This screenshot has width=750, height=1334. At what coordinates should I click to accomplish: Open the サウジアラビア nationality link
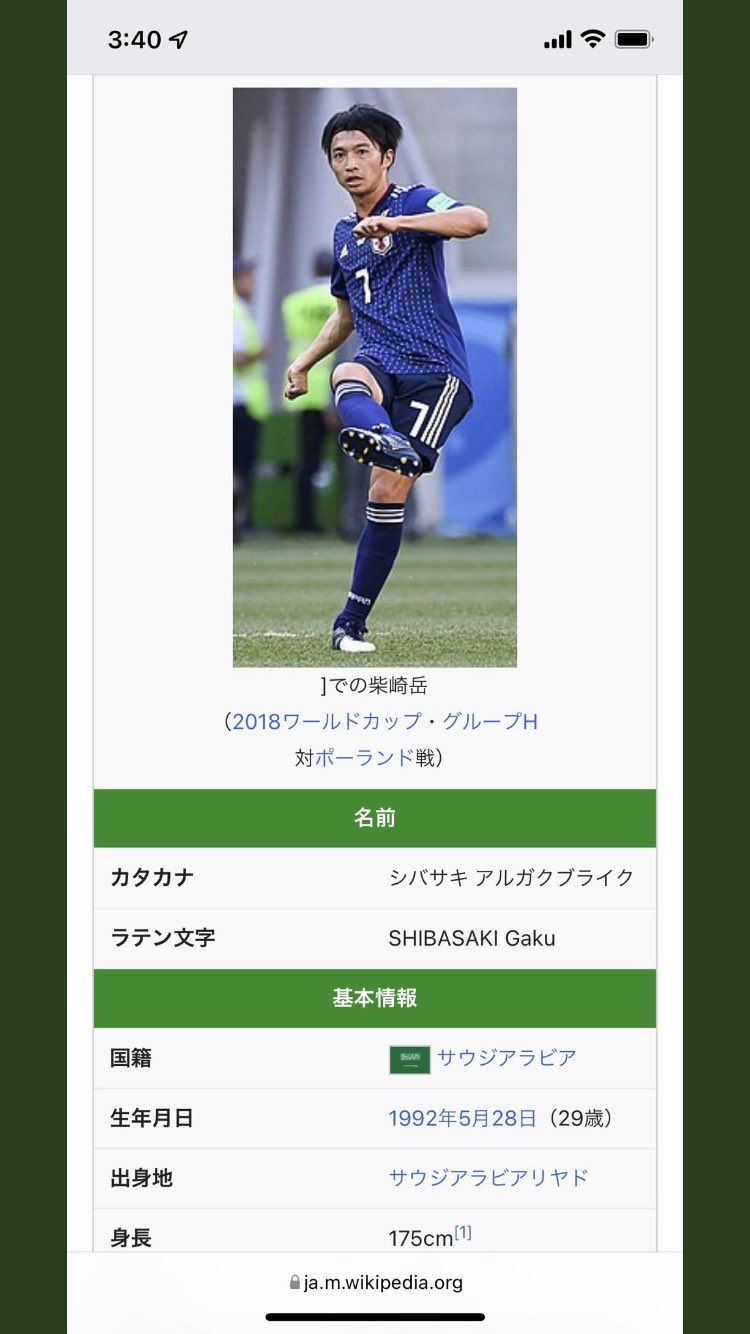[506, 1058]
